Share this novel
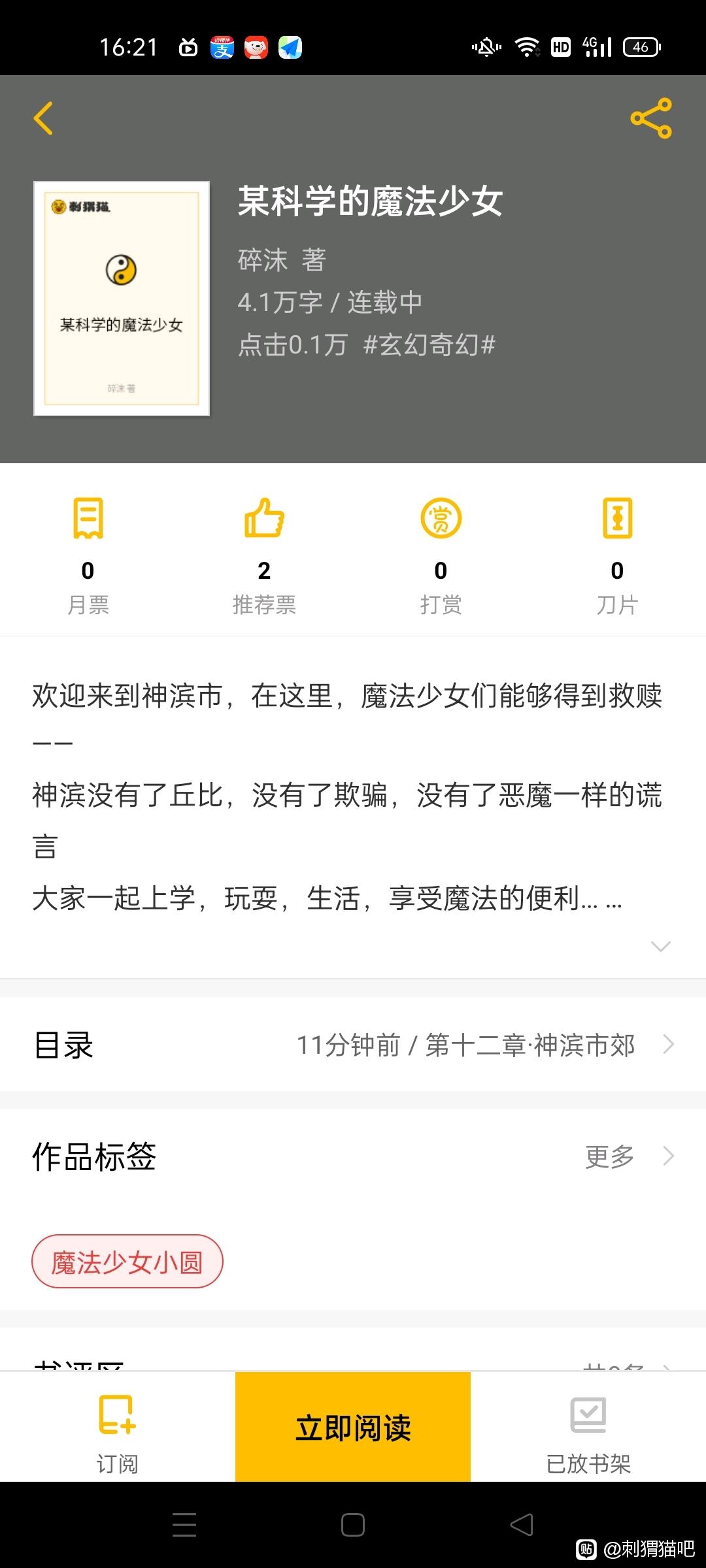Image resolution: width=706 pixels, height=1568 pixels. [651, 118]
